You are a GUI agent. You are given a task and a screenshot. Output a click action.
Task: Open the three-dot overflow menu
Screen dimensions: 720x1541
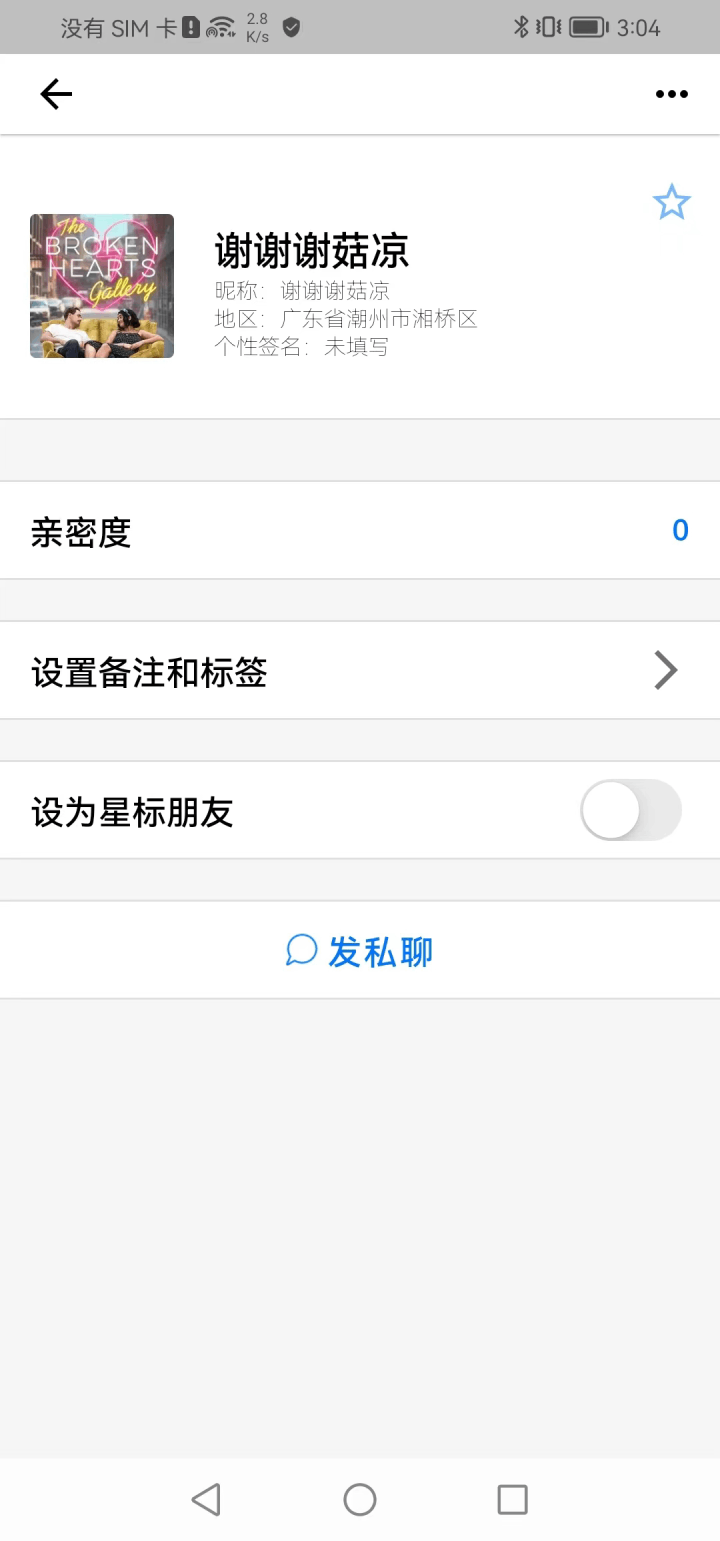pos(671,94)
